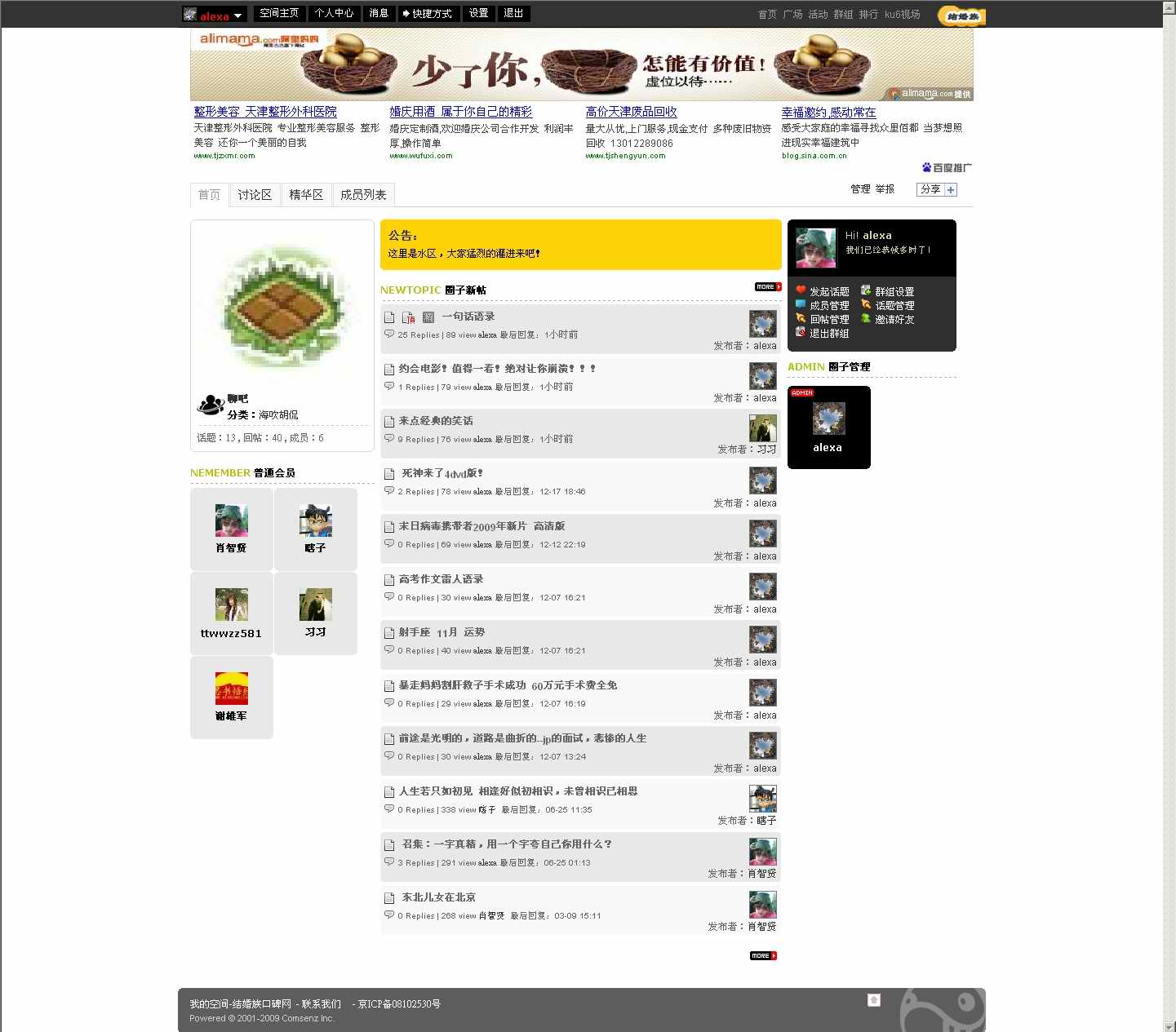
Task: Go to 个人中心
Action: (334, 14)
